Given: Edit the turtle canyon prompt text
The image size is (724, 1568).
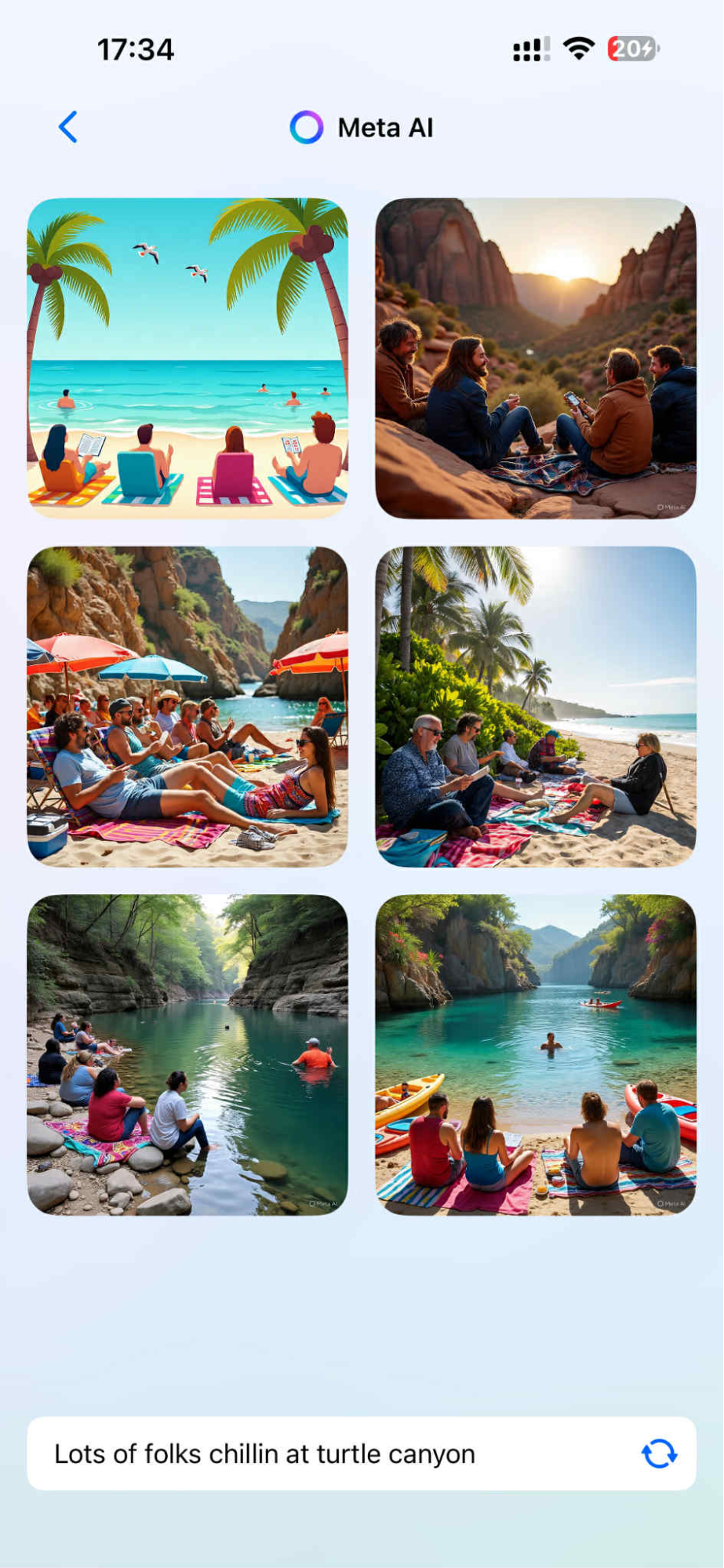Looking at the screenshot, I should point(264,1453).
